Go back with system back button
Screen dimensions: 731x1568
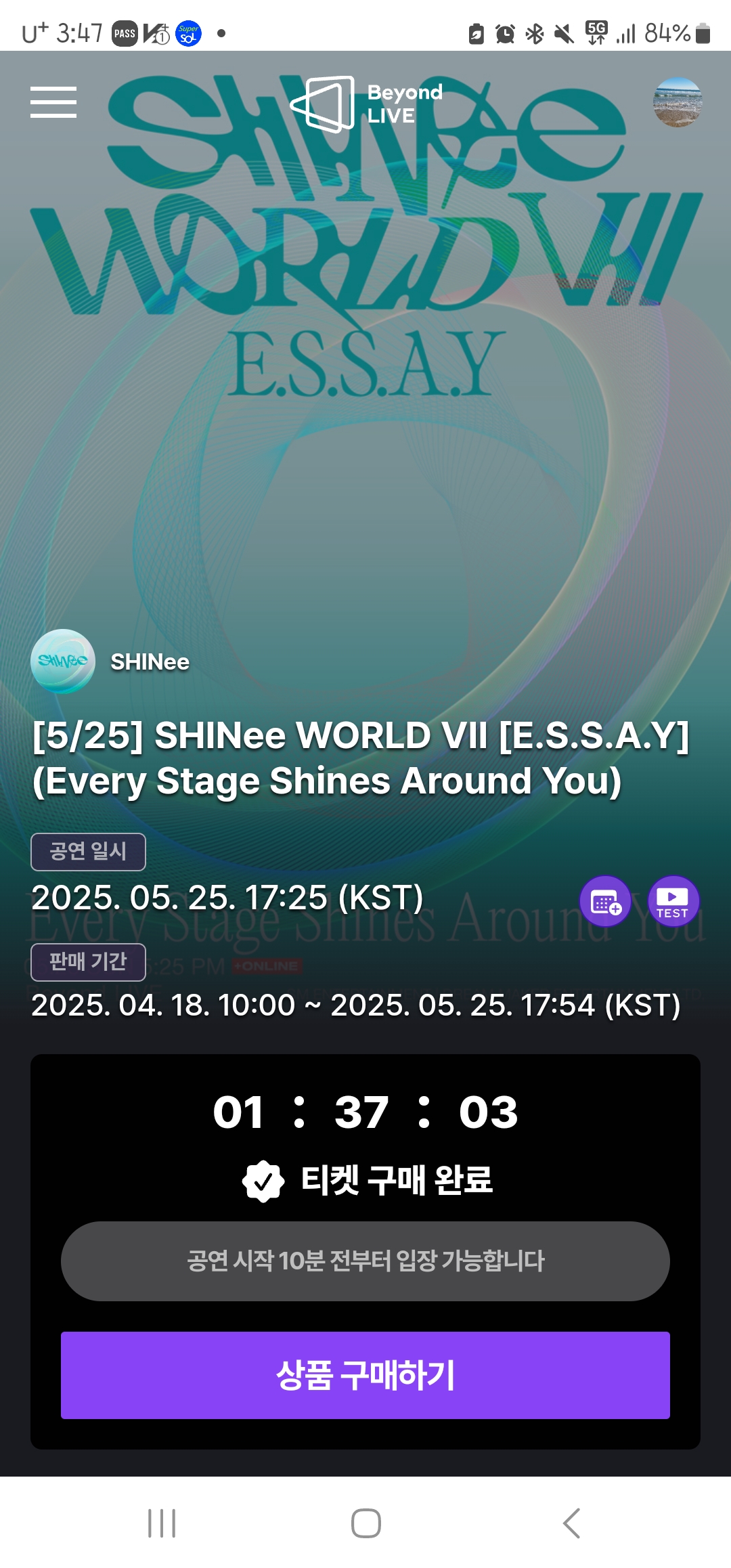(571, 1523)
